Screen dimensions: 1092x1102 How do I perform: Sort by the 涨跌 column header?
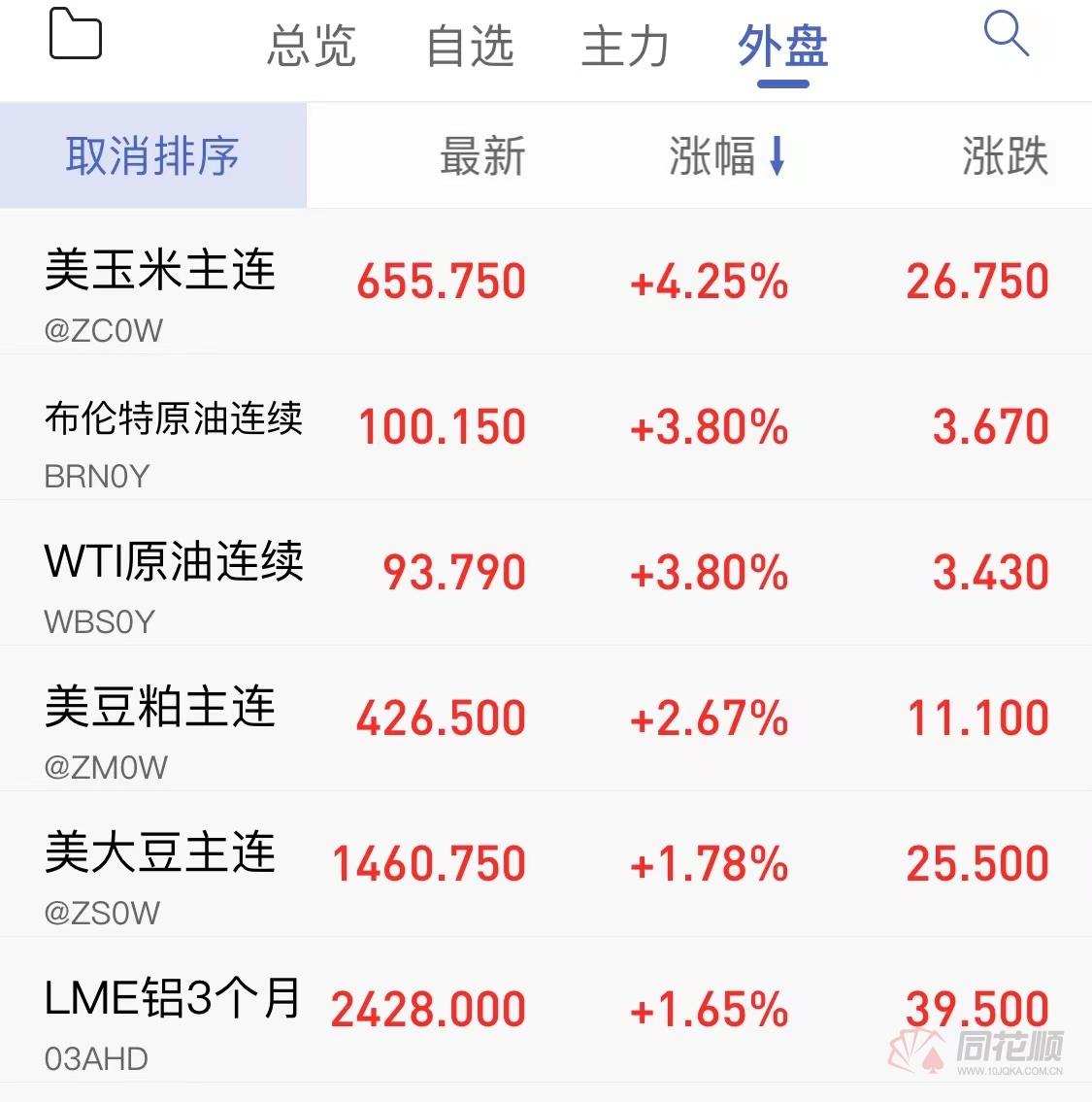point(1003,157)
